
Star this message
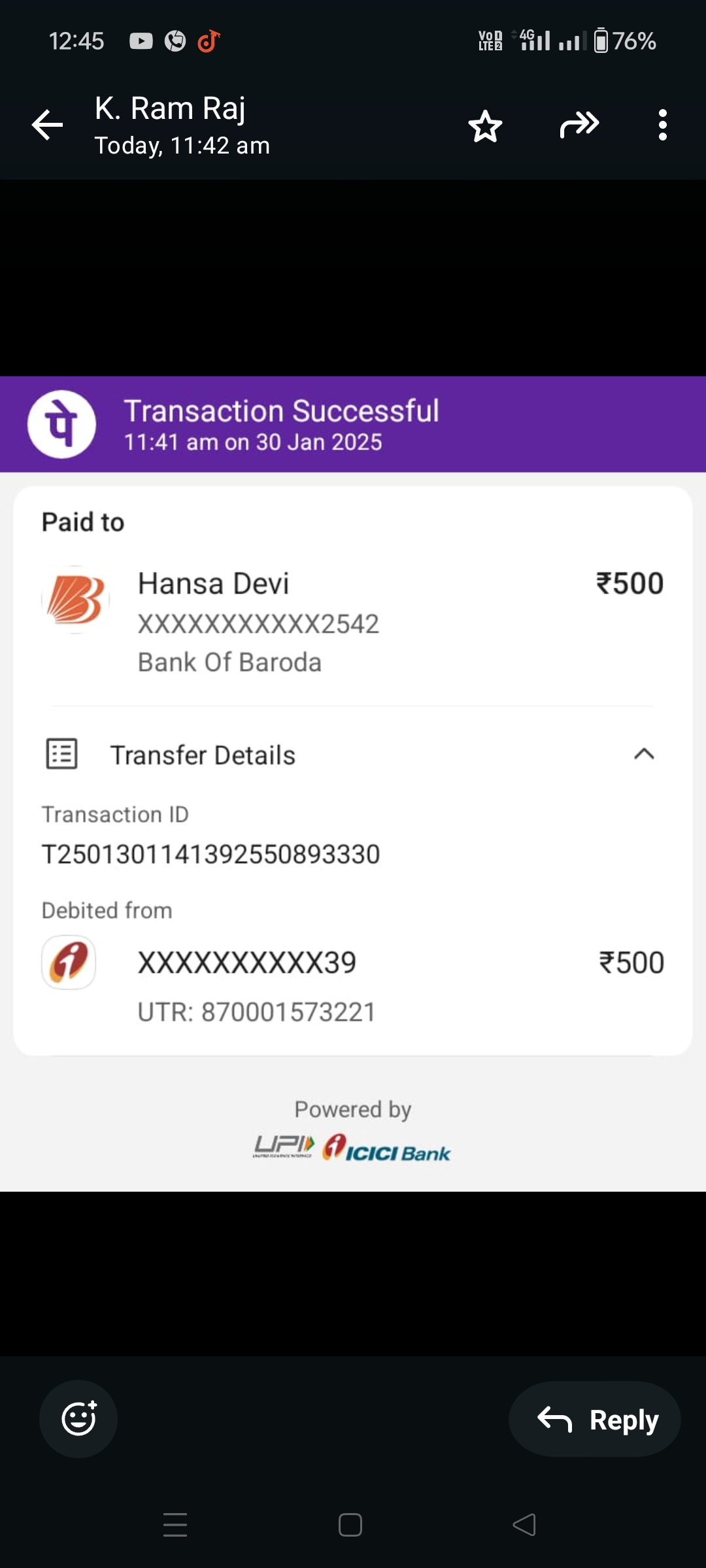pyautogui.click(x=485, y=125)
